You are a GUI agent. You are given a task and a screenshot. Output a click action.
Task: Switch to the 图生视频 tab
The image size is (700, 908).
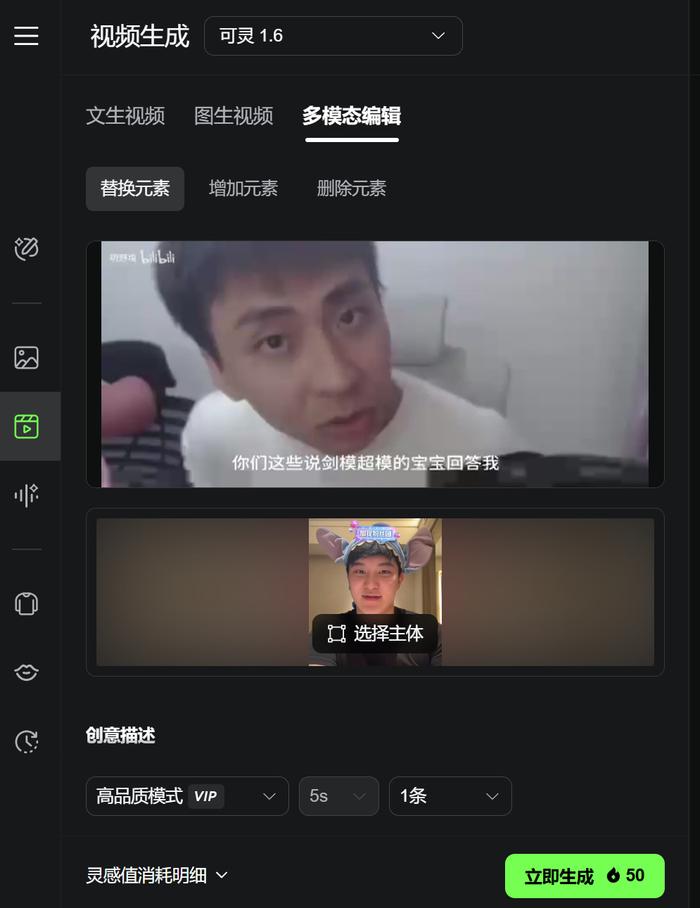pyautogui.click(x=233, y=116)
